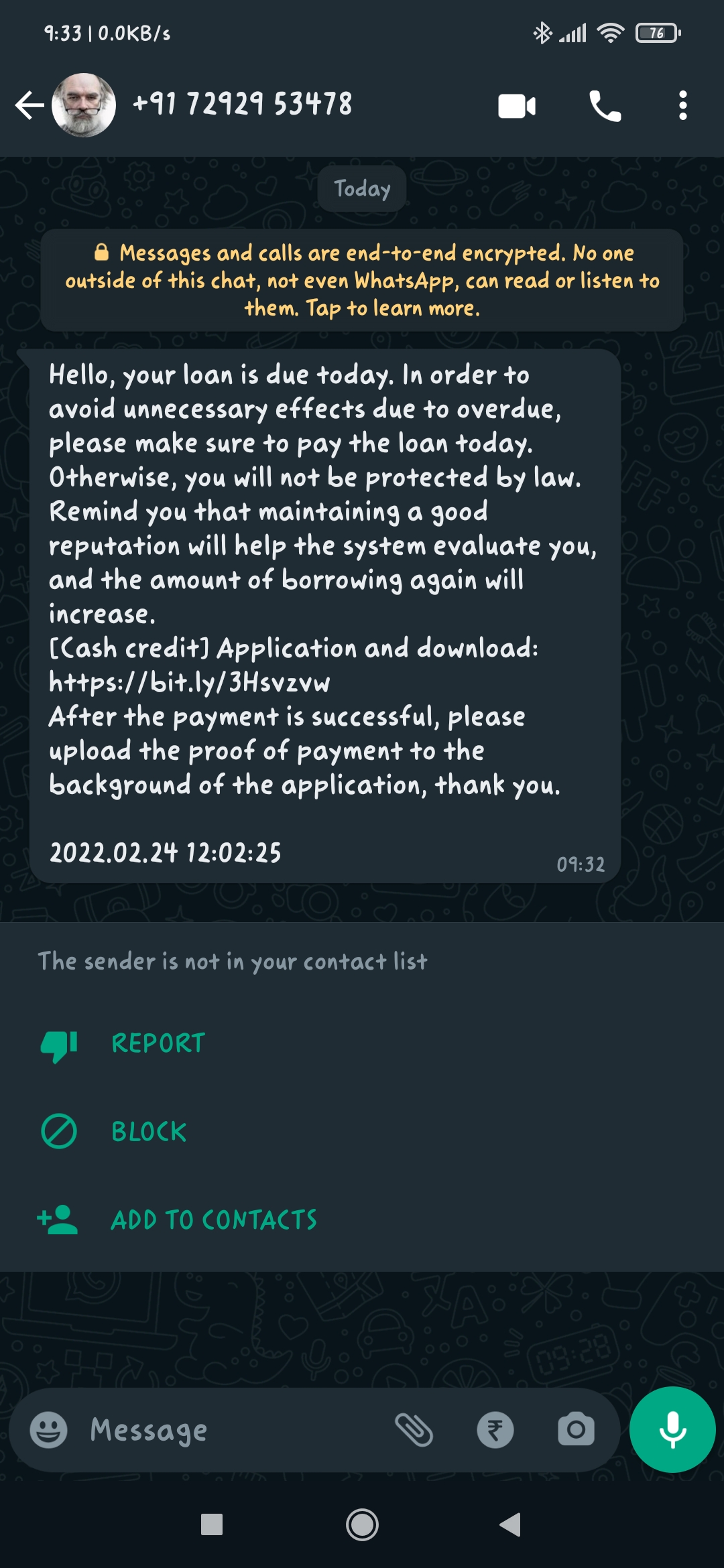Add the sender to contacts

[x=213, y=1220]
